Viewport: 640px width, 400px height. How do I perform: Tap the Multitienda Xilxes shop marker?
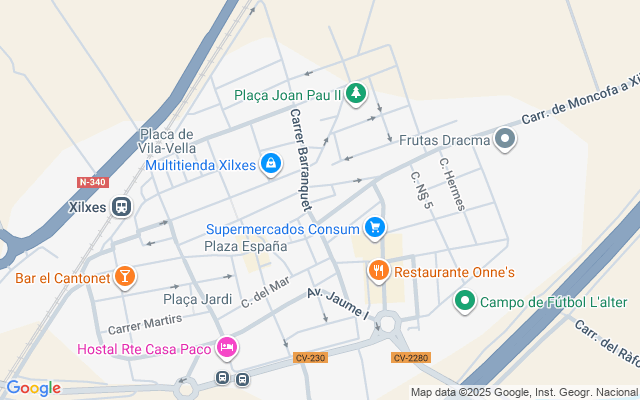[271, 164]
